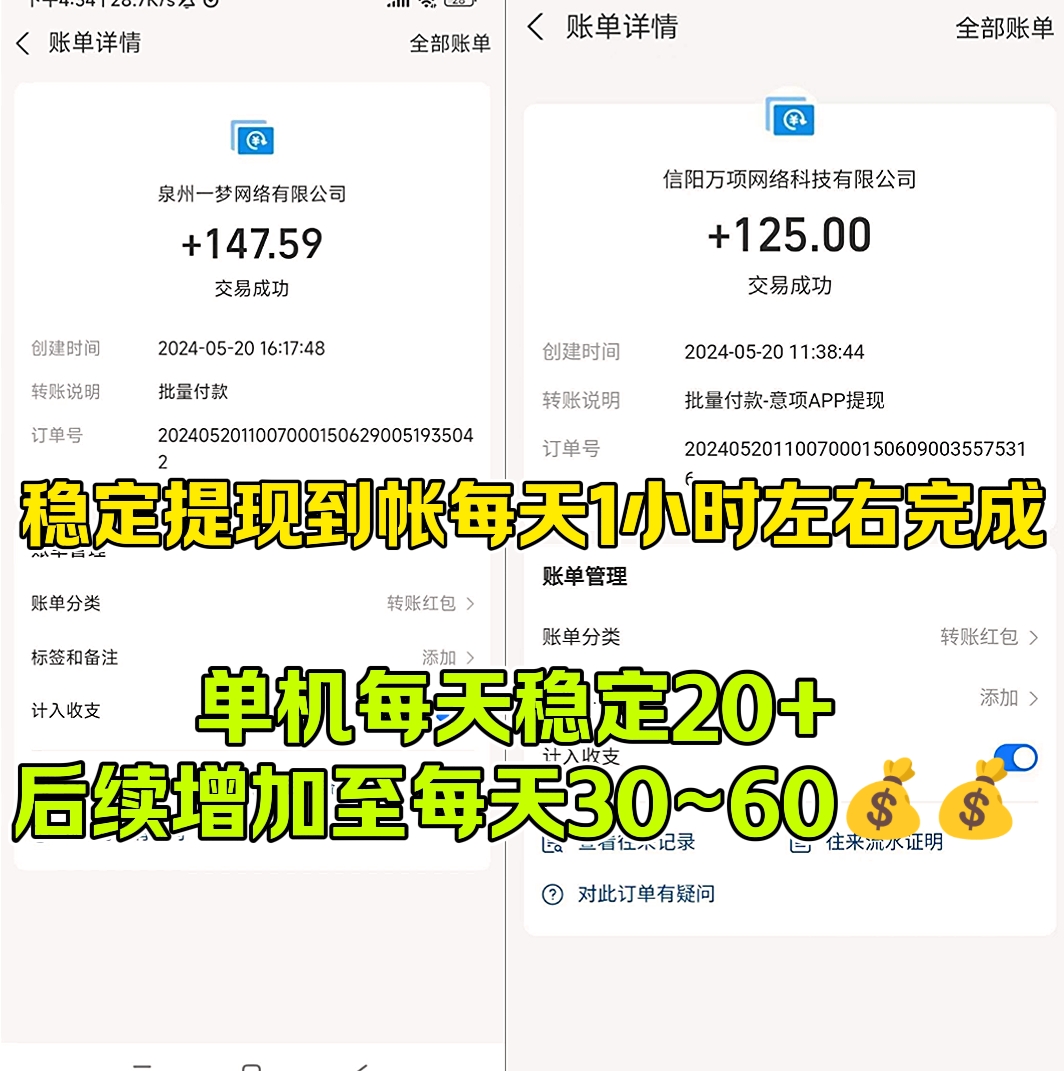1064x1071 pixels.
Task: Tap the back arrow on the right 账单详情 page
Action: (x=535, y=28)
